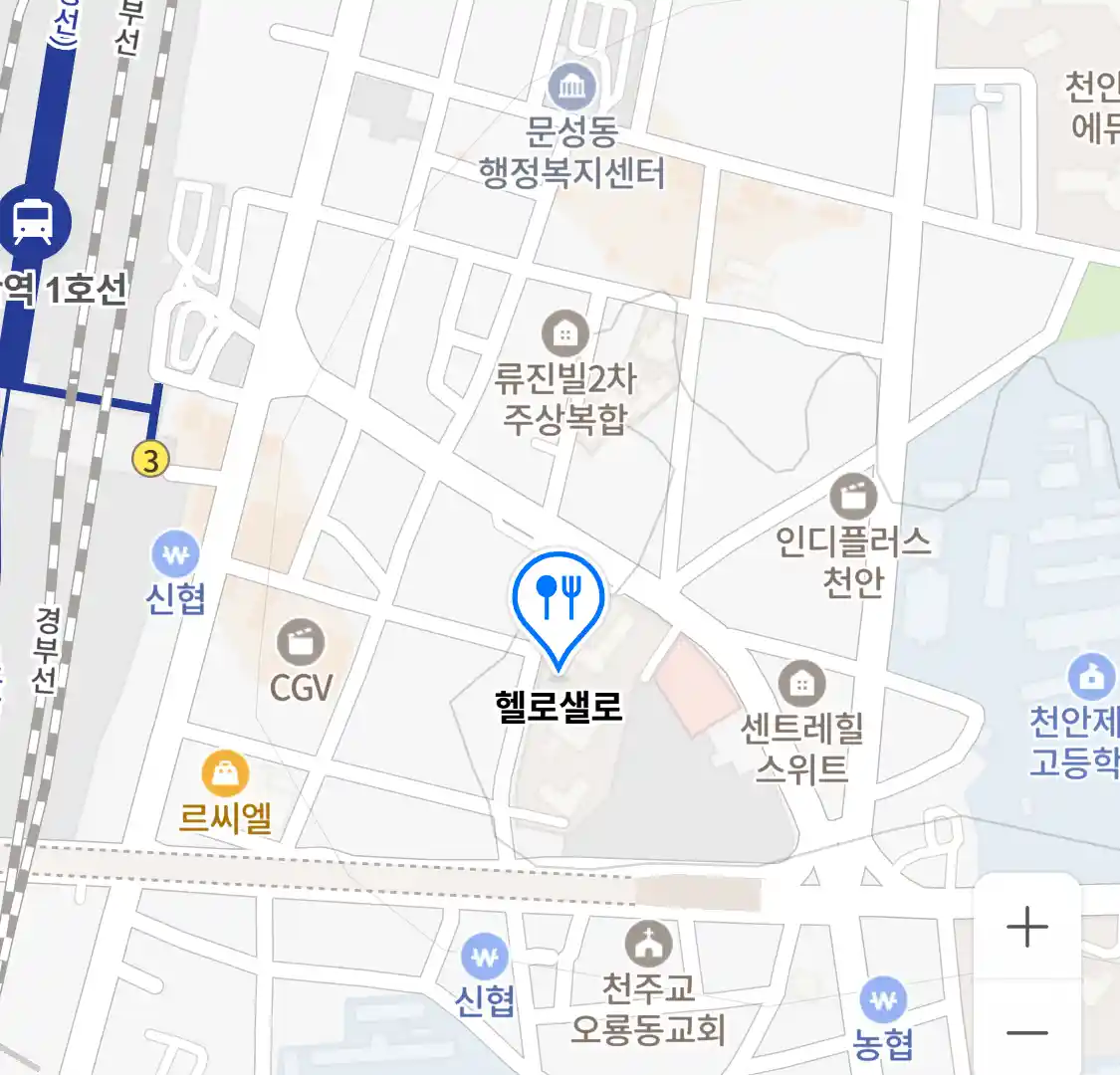The height and width of the screenshot is (1075, 1120).
Task: Open the 신협 marker beside CGV
Action: click(176, 555)
